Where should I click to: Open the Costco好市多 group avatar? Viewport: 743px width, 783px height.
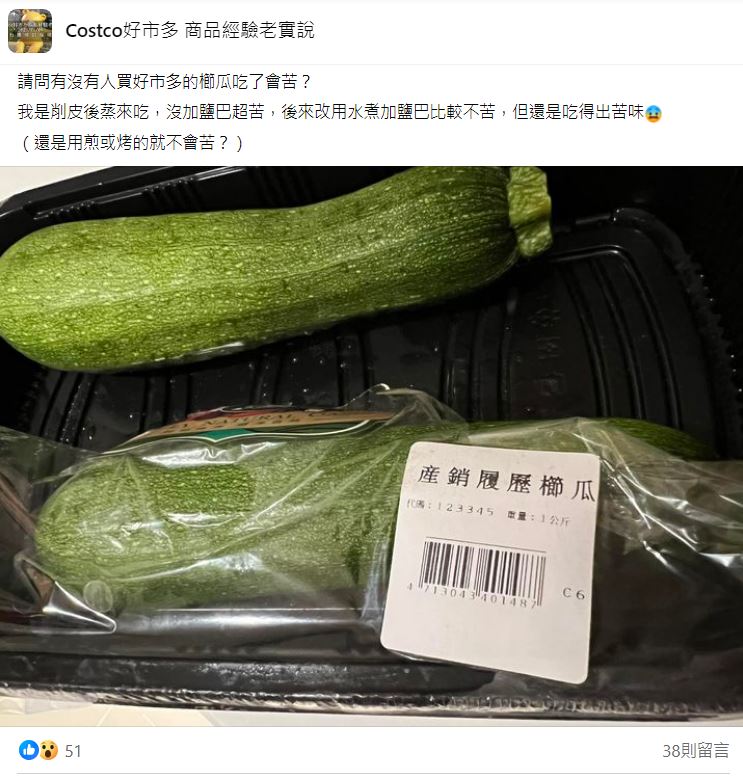pos(30,31)
